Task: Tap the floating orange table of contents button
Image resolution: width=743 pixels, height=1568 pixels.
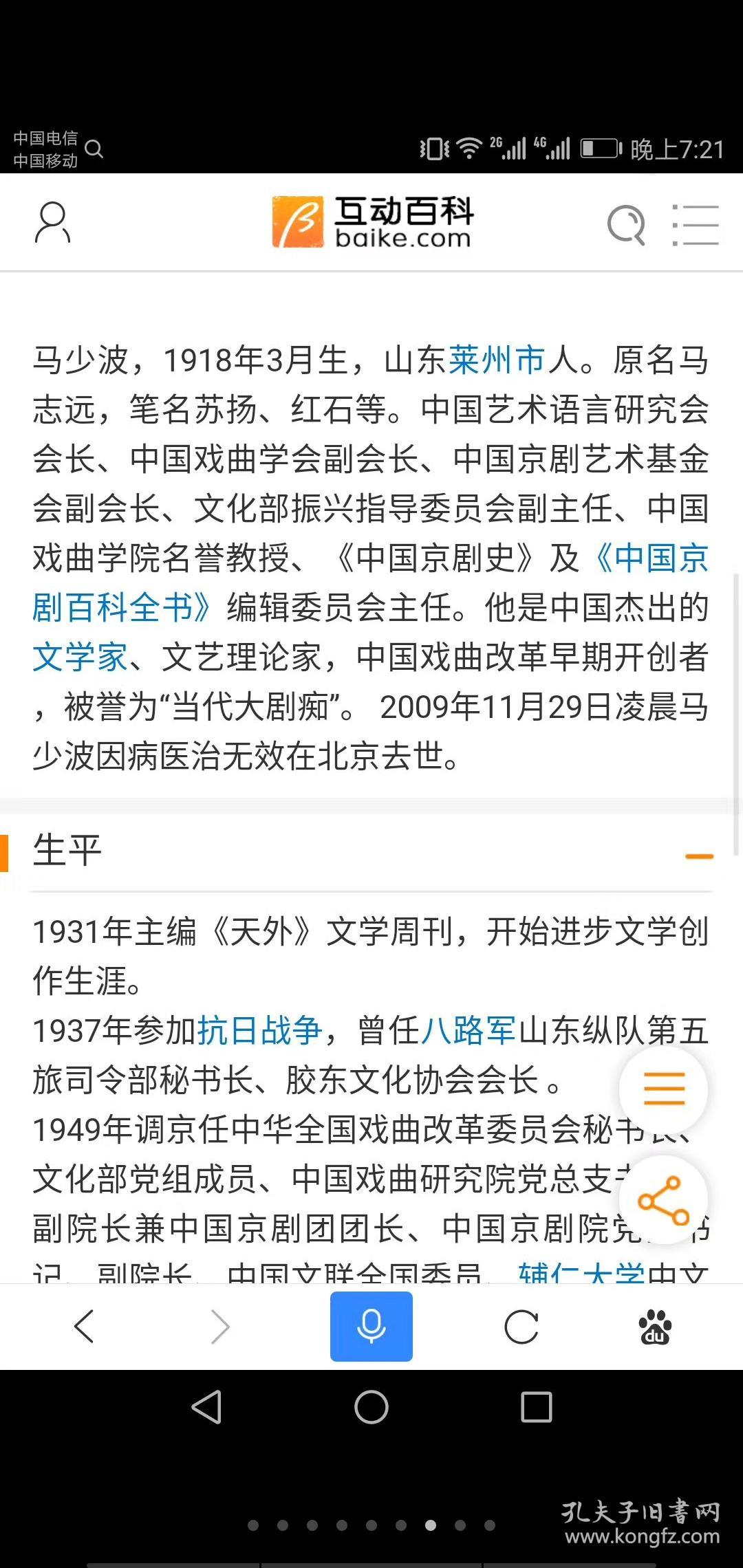Action: pos(664,1089)
